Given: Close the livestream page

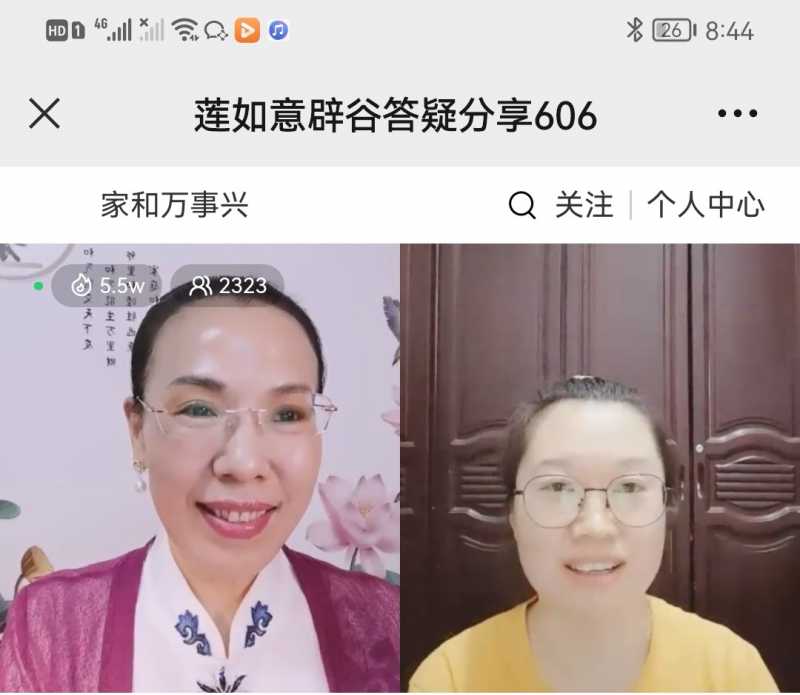Looking at the screenshot, I should pyautogui.click(x=44, y=114).
